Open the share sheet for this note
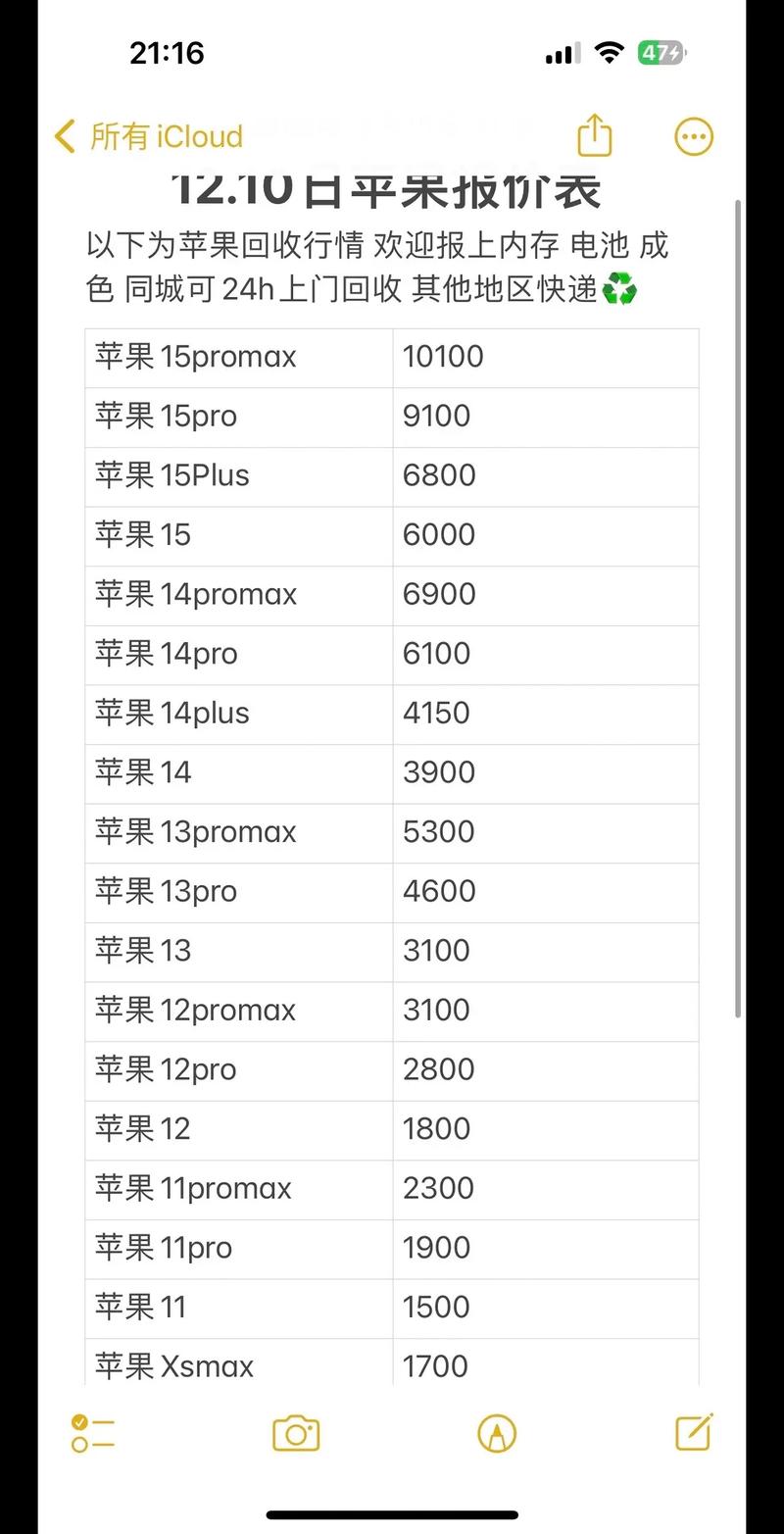This screenshot has height=1534, width=784. pyautogui.click(x=595, y=136)
